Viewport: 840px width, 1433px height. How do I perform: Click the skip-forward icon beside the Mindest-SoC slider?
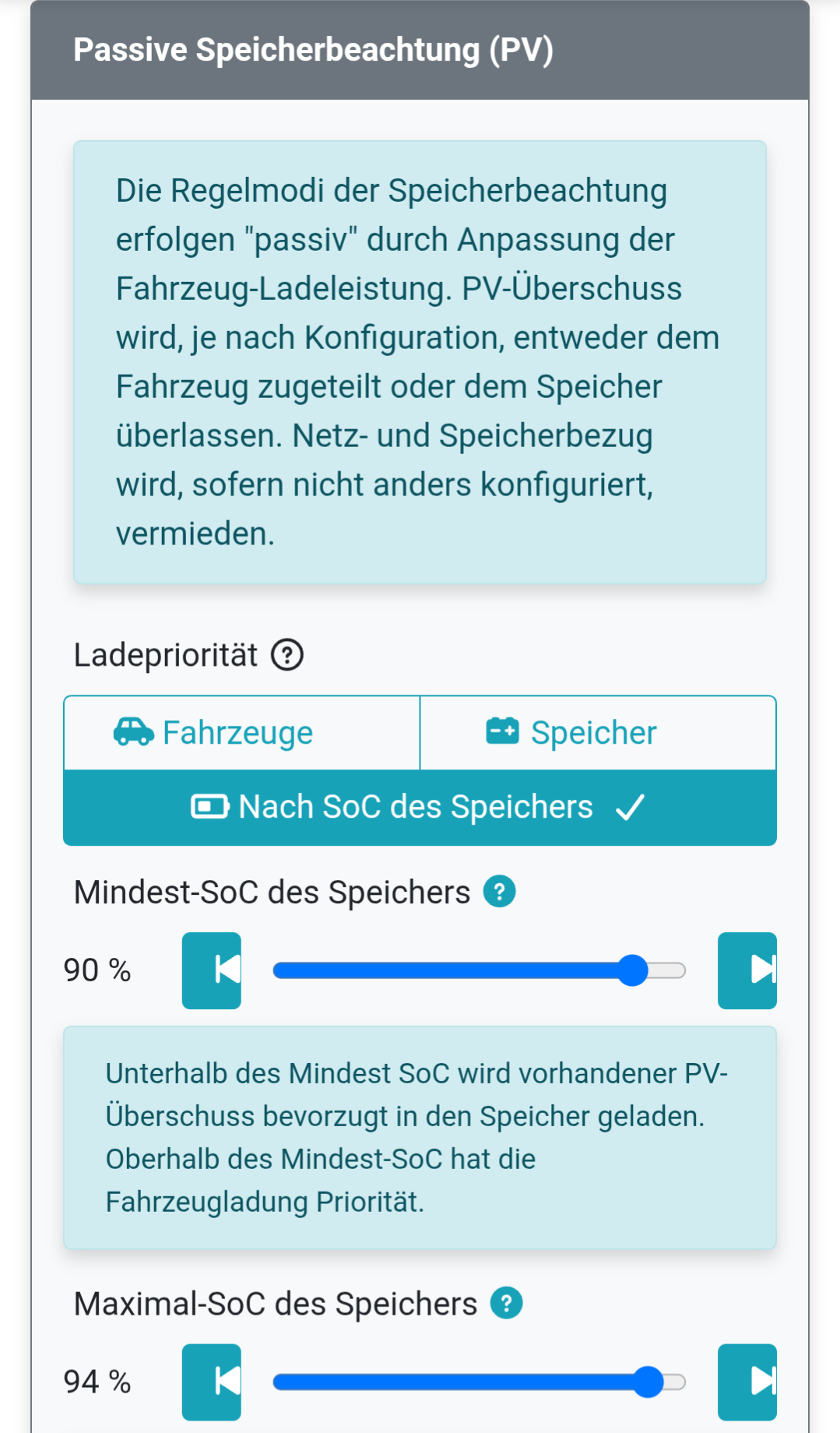click(x=747, y=970)
